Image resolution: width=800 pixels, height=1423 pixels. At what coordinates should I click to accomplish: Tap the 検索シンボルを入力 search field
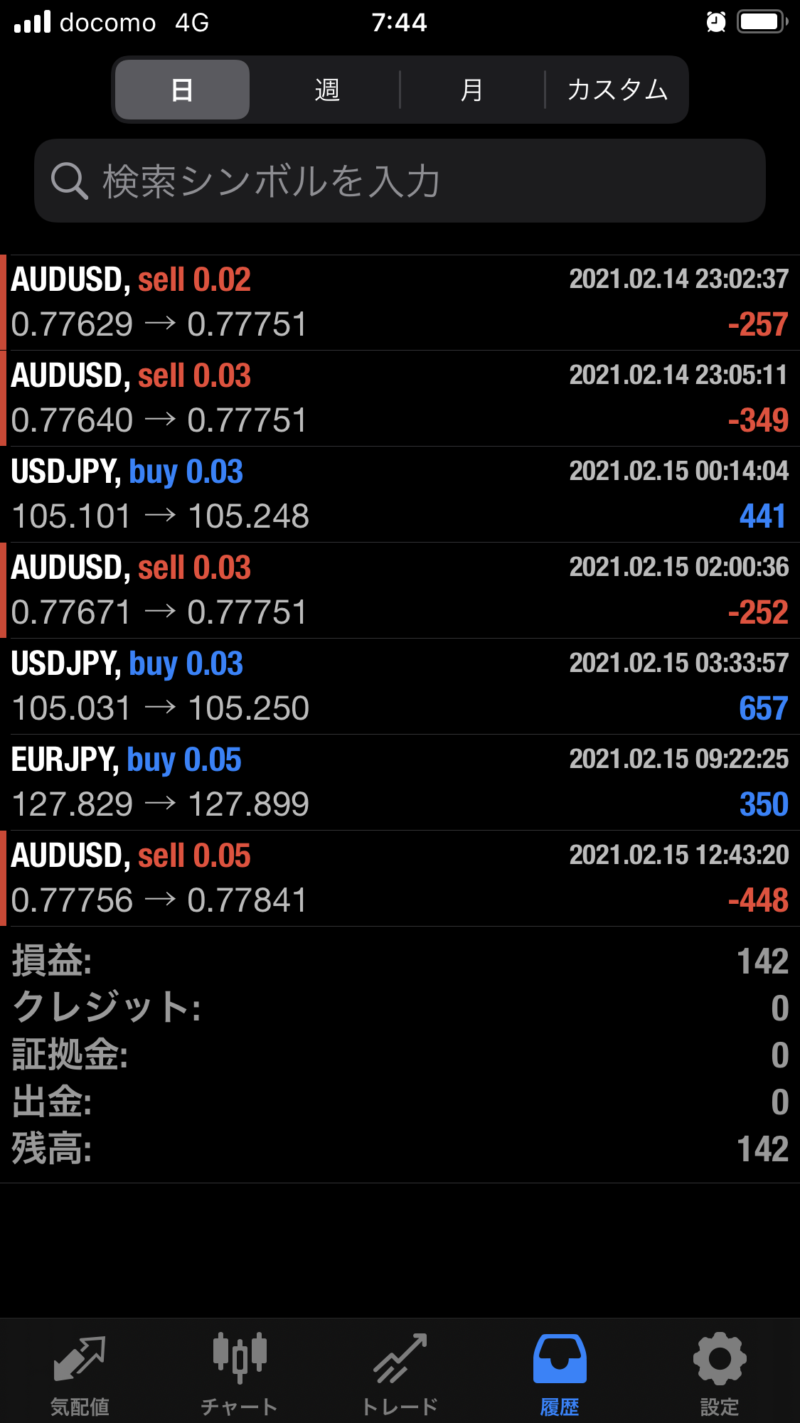400,181
